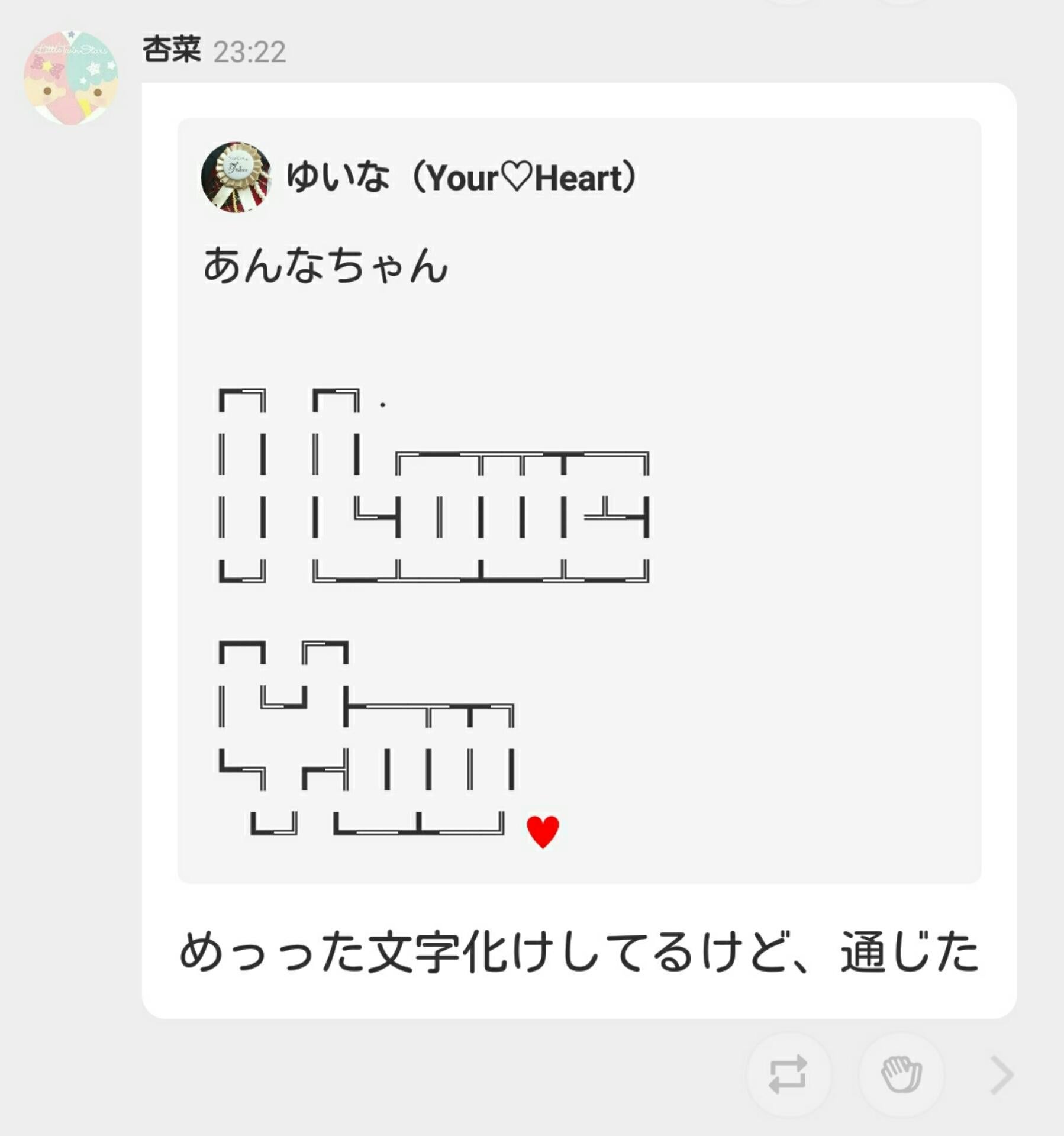Tap 杏菜's post bubble background
1064x1136 pixels.
point(828,1006)
